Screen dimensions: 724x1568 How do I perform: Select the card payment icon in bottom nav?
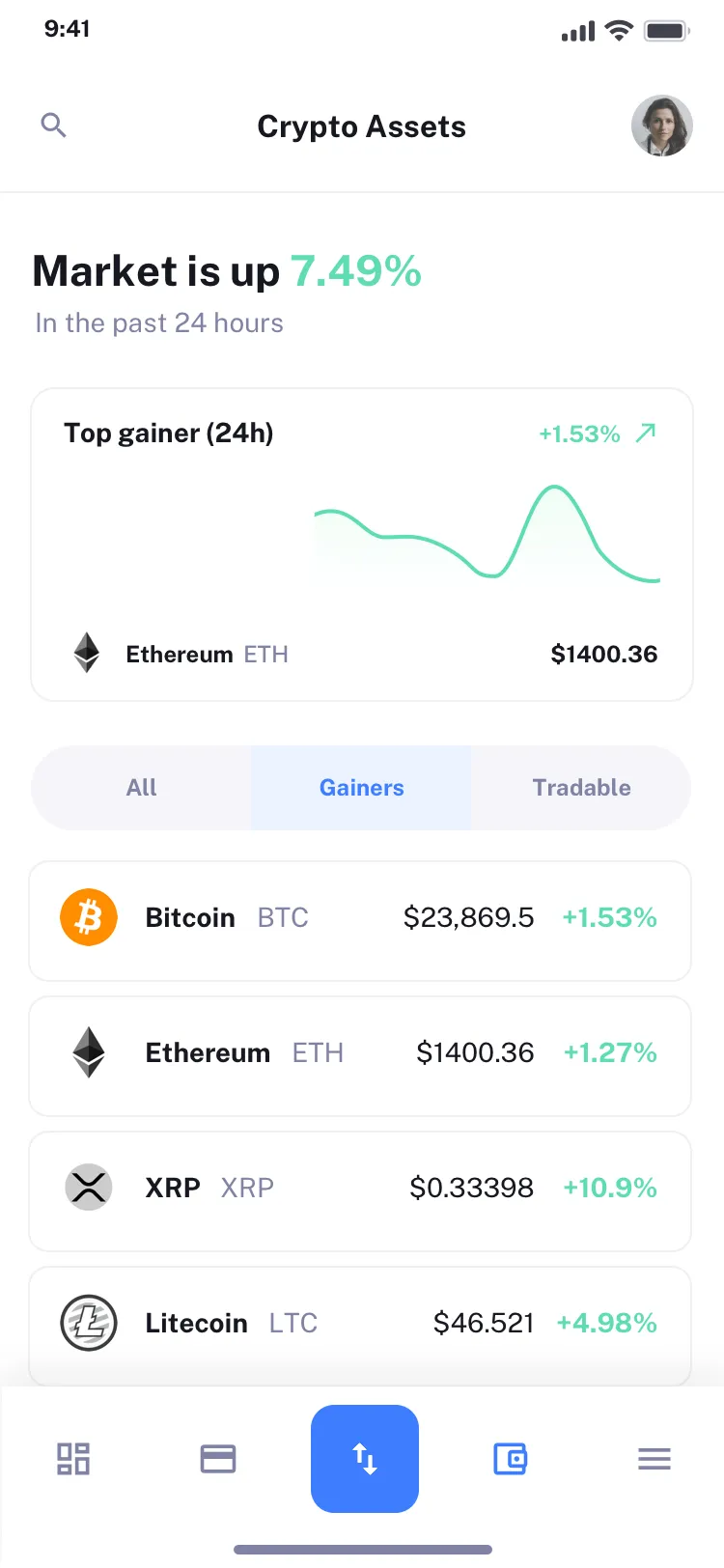[218, 1459]
